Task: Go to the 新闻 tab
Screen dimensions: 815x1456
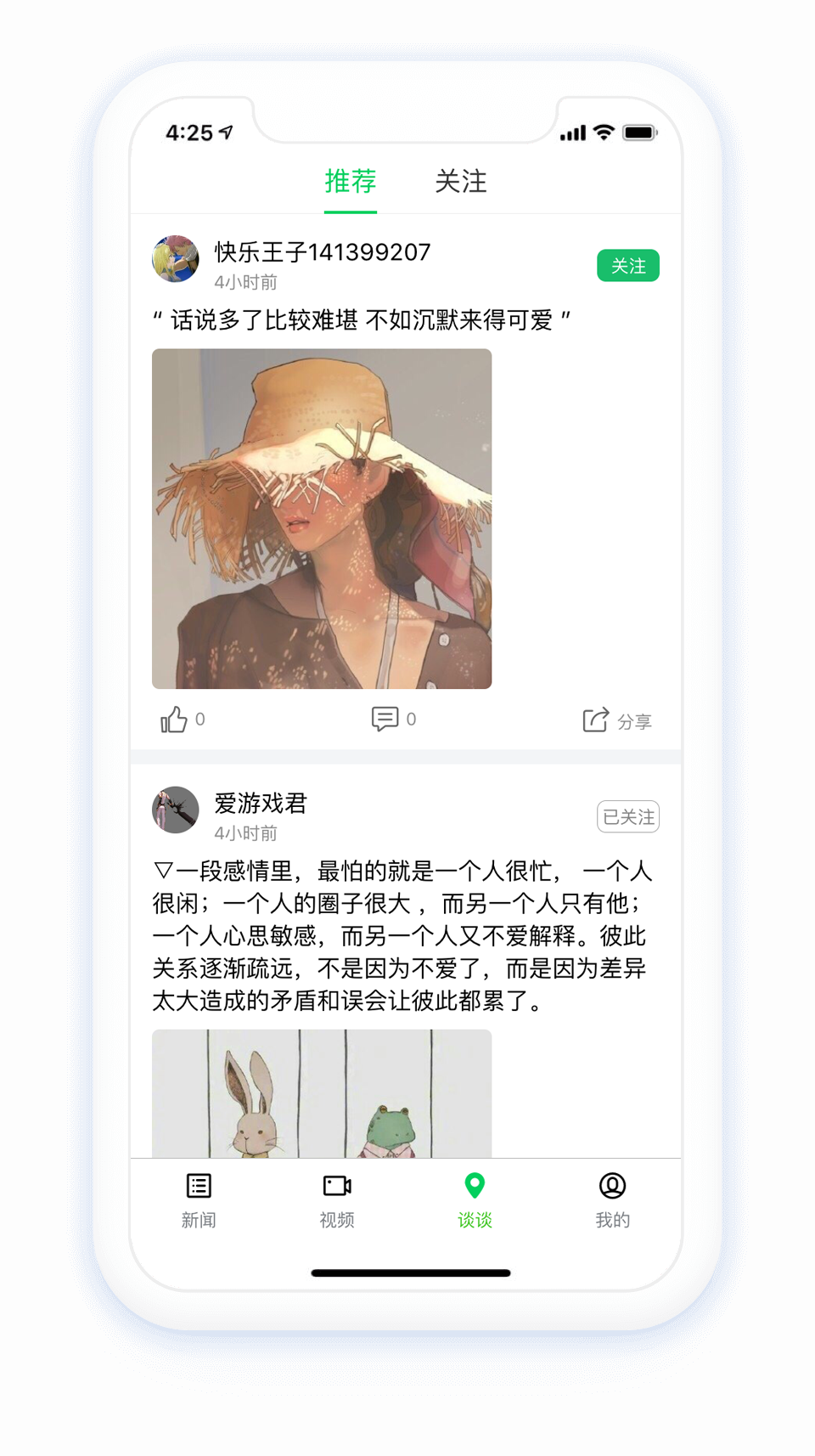Action: 199,1200
